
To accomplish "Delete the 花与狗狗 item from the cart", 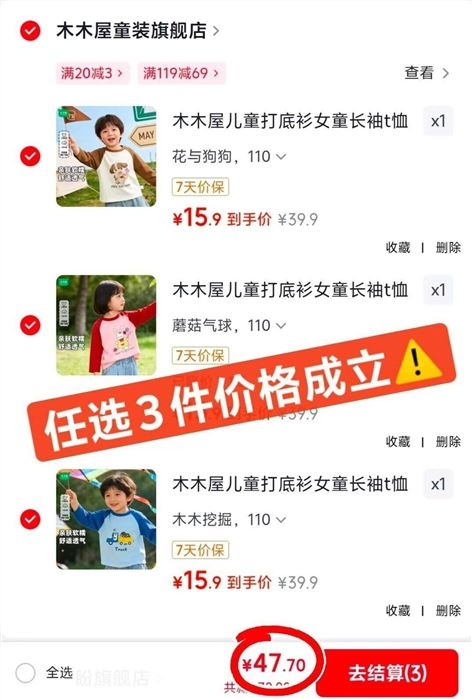I will click(448, 247).
